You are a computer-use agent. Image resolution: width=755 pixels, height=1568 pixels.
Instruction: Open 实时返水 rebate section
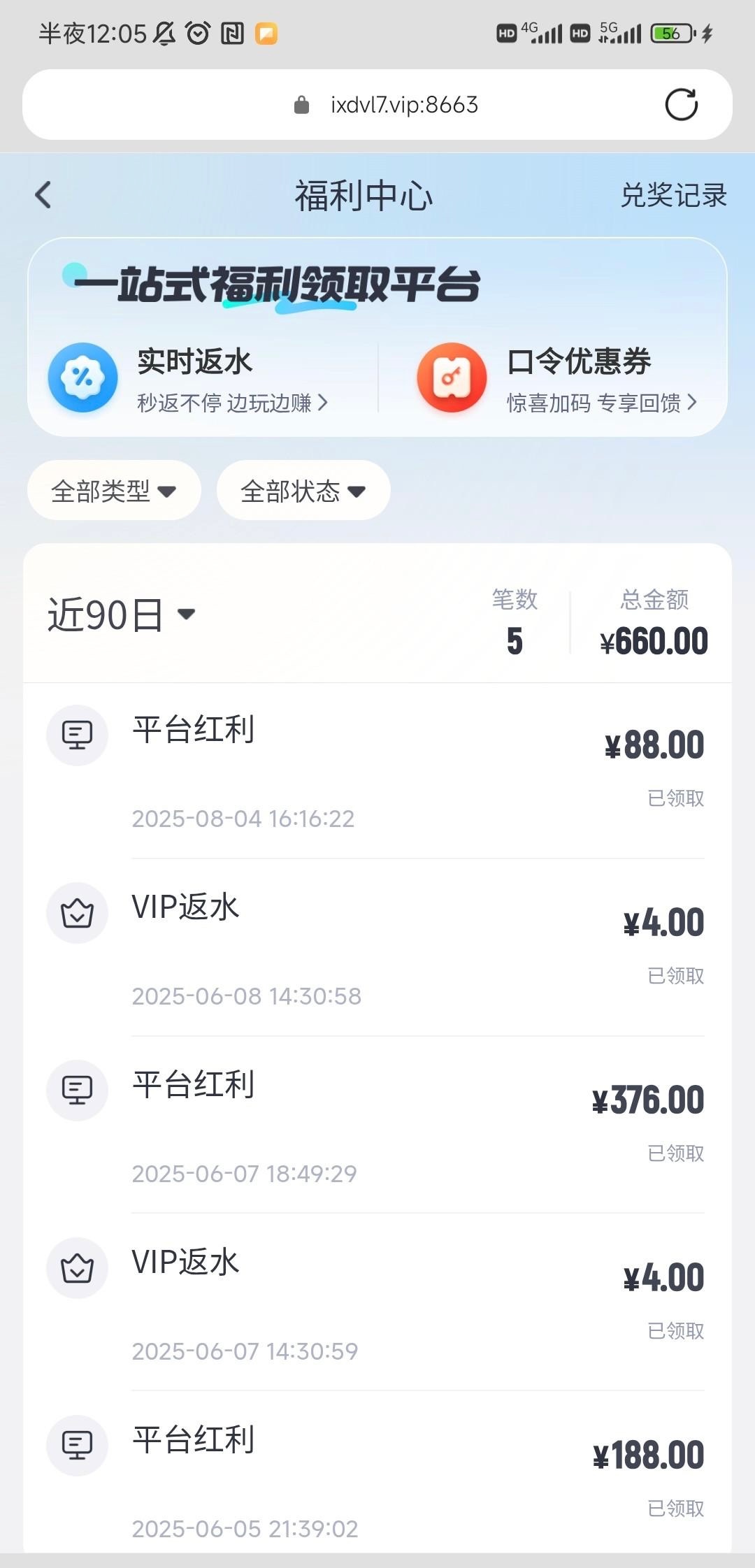pos(194,379)
